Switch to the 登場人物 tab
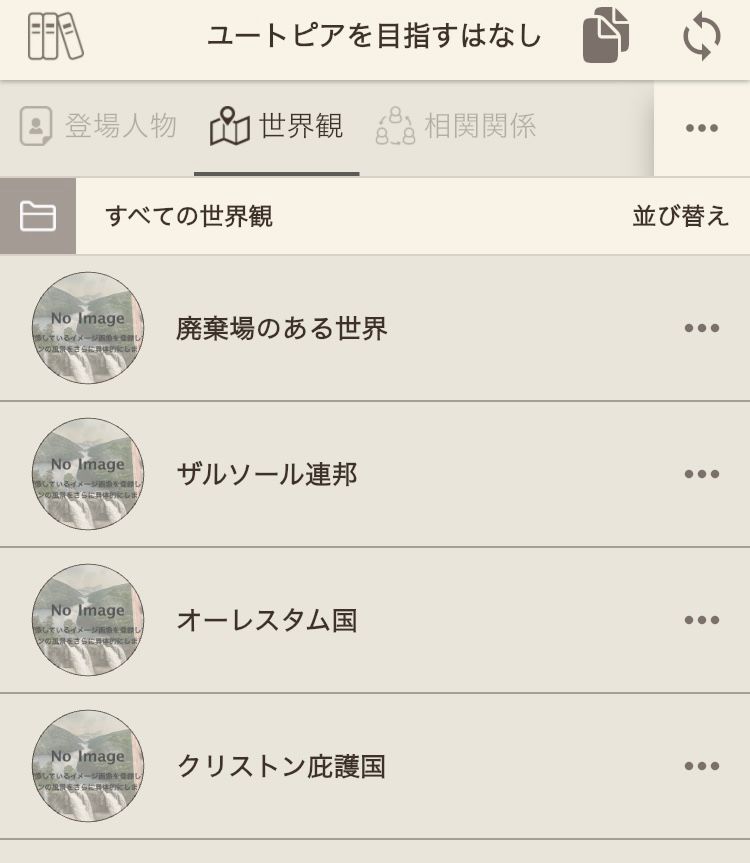Screen dimensions: 750x863 click(x=98, y=127)
